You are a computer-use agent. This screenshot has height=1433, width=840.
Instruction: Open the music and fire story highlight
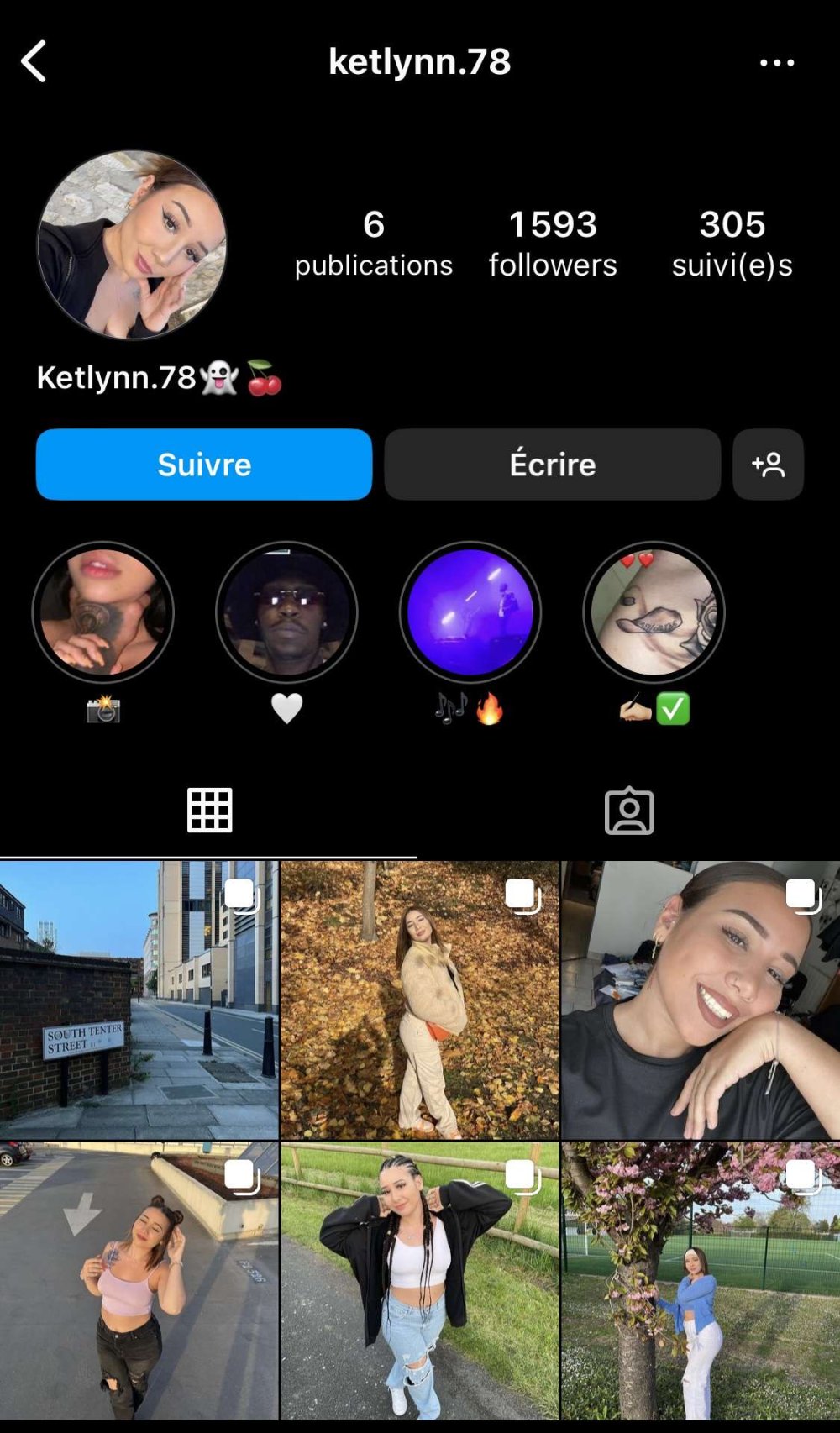click(x=470, y=612)
